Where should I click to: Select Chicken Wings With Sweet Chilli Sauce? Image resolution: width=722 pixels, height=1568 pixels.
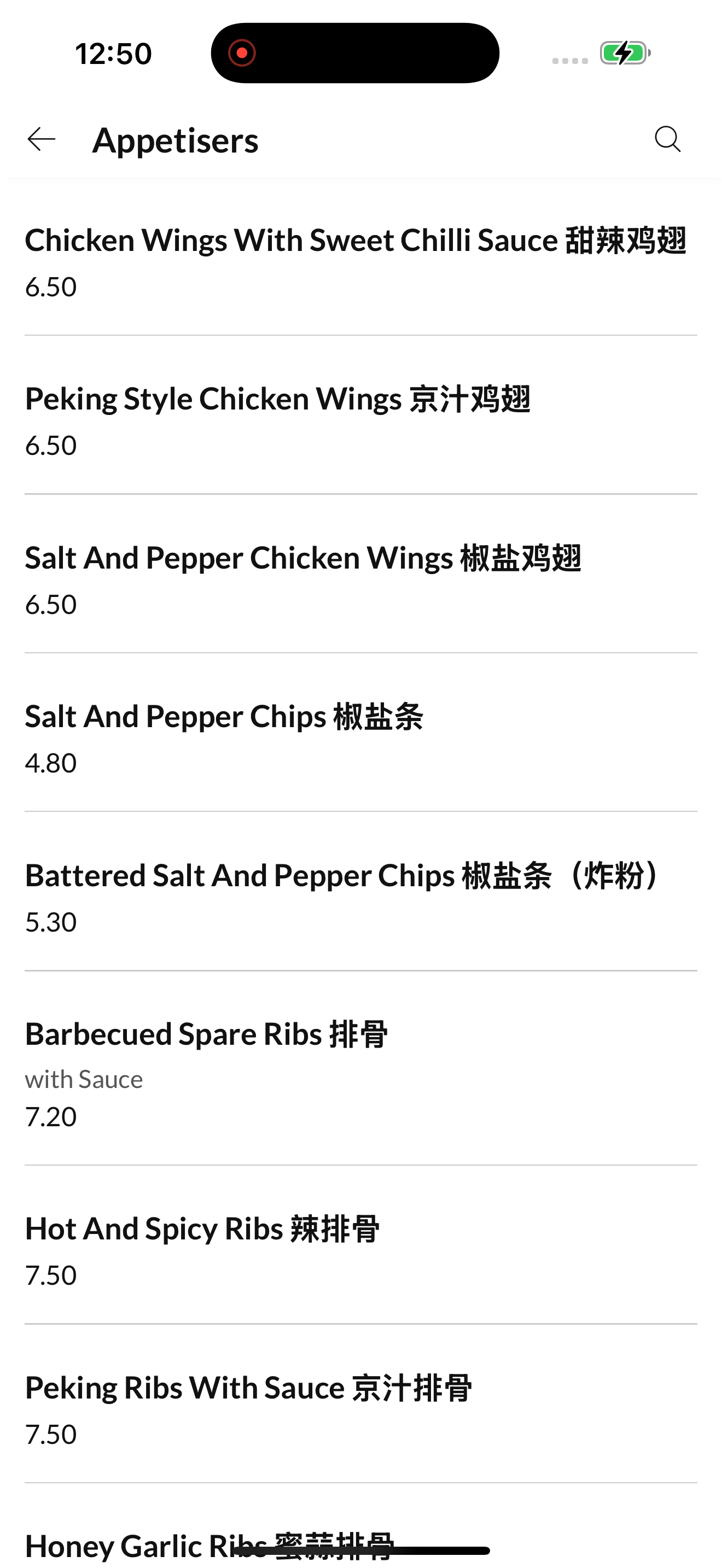pos(360,262)
